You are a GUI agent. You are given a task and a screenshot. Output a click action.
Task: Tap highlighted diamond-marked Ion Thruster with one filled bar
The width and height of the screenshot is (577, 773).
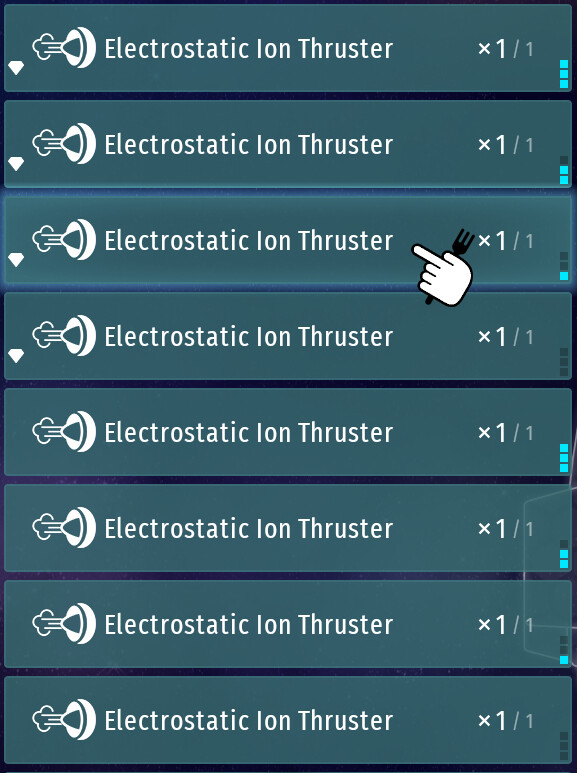tap(288, 240)
